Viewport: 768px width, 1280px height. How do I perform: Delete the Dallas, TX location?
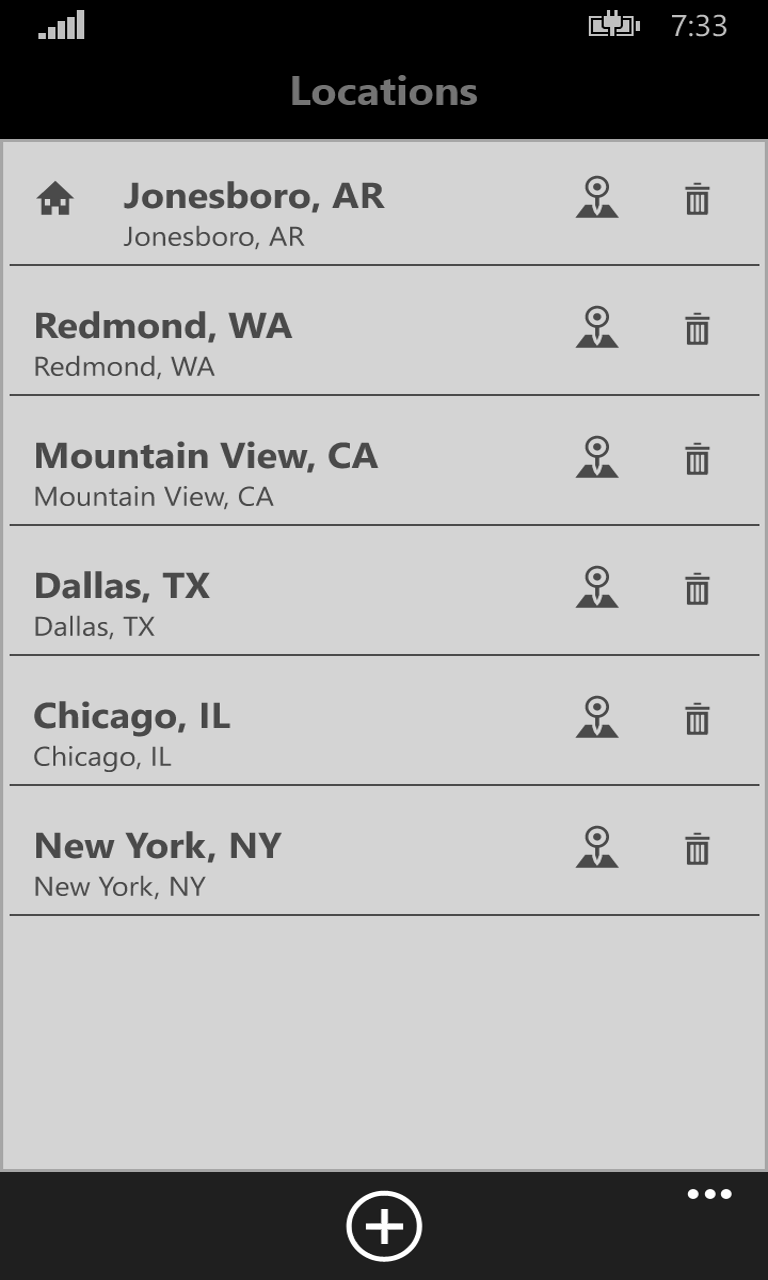tap(697, 589)
